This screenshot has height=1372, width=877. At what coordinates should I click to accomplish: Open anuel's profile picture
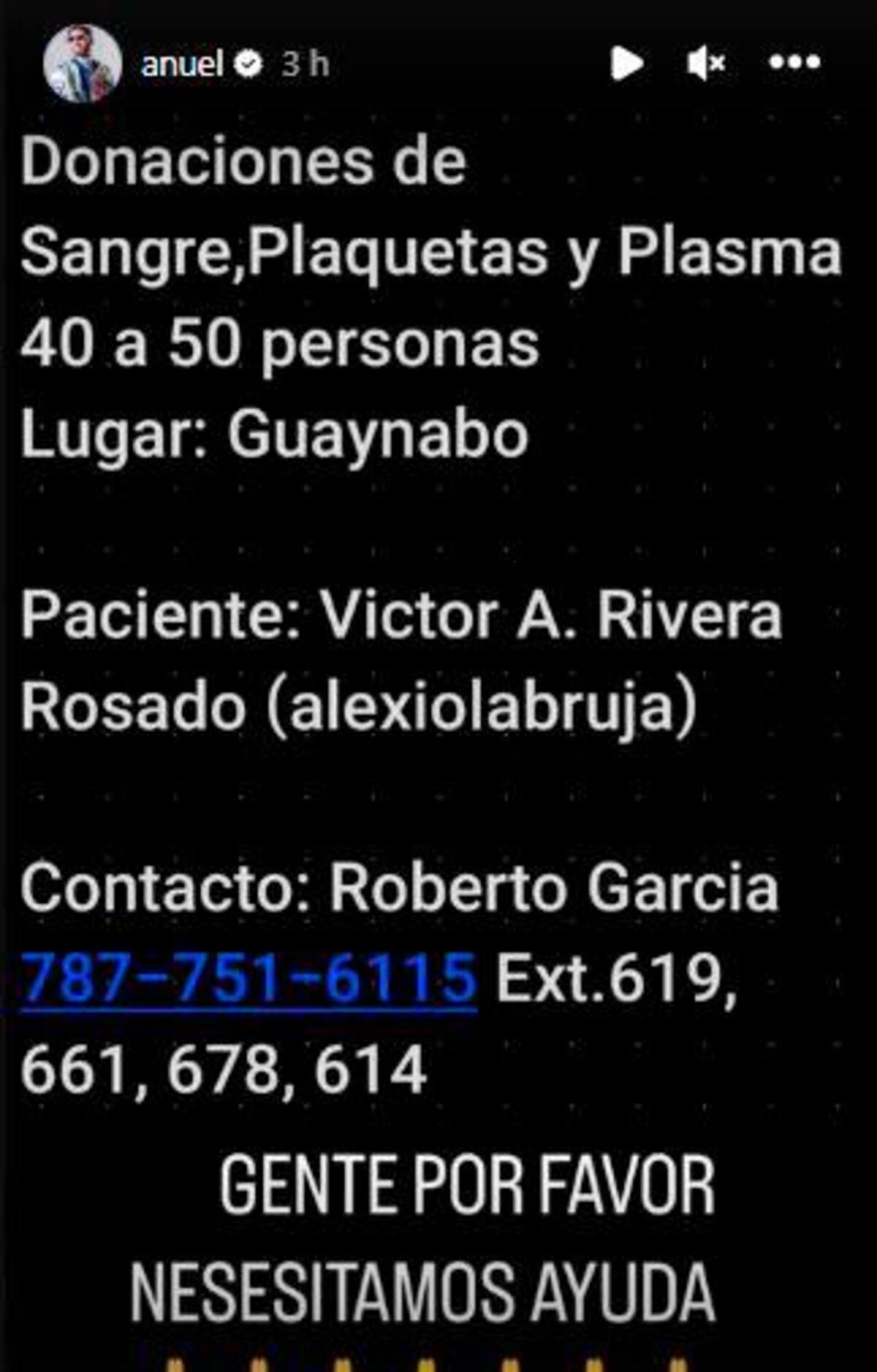[82, 64]
